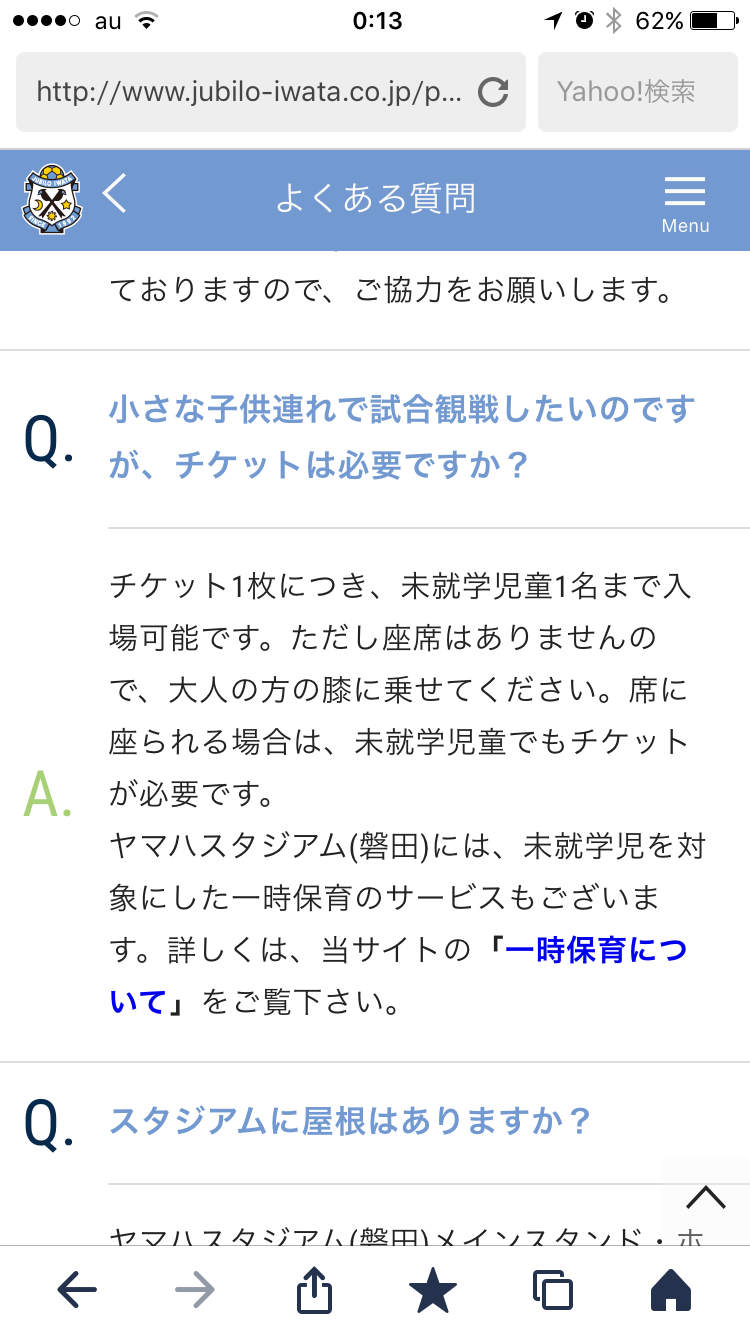Tap the question about tickets for small children
The image size is (750, 1334).
(402, 437)
